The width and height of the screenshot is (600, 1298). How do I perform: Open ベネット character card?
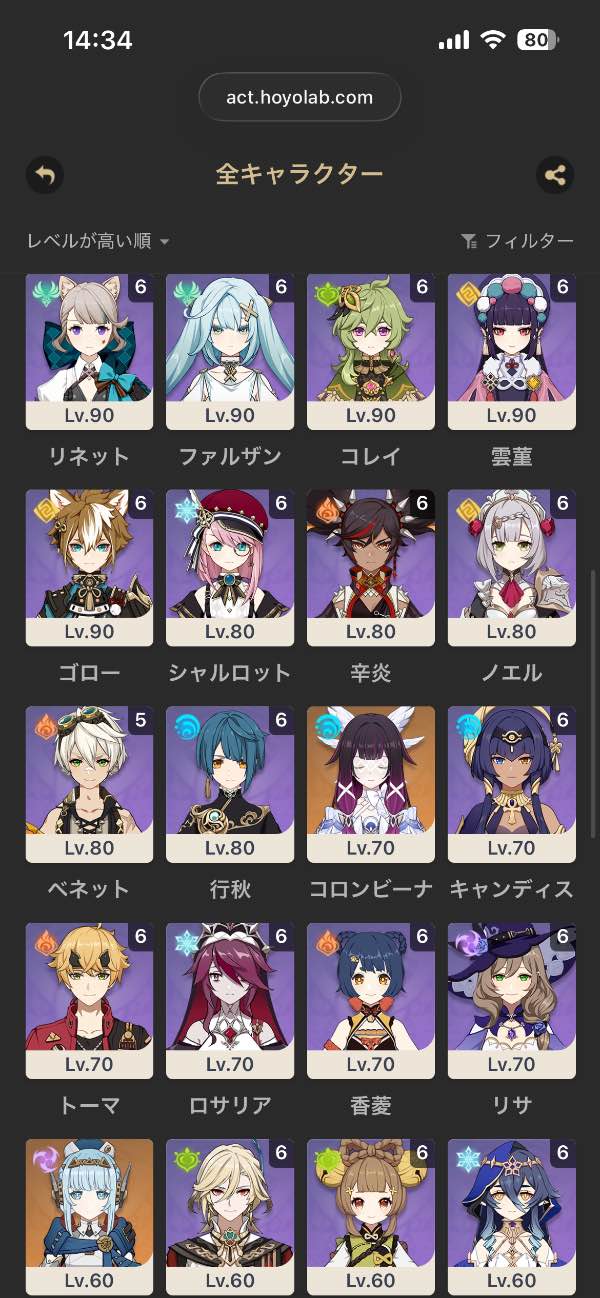click(89, 784)
